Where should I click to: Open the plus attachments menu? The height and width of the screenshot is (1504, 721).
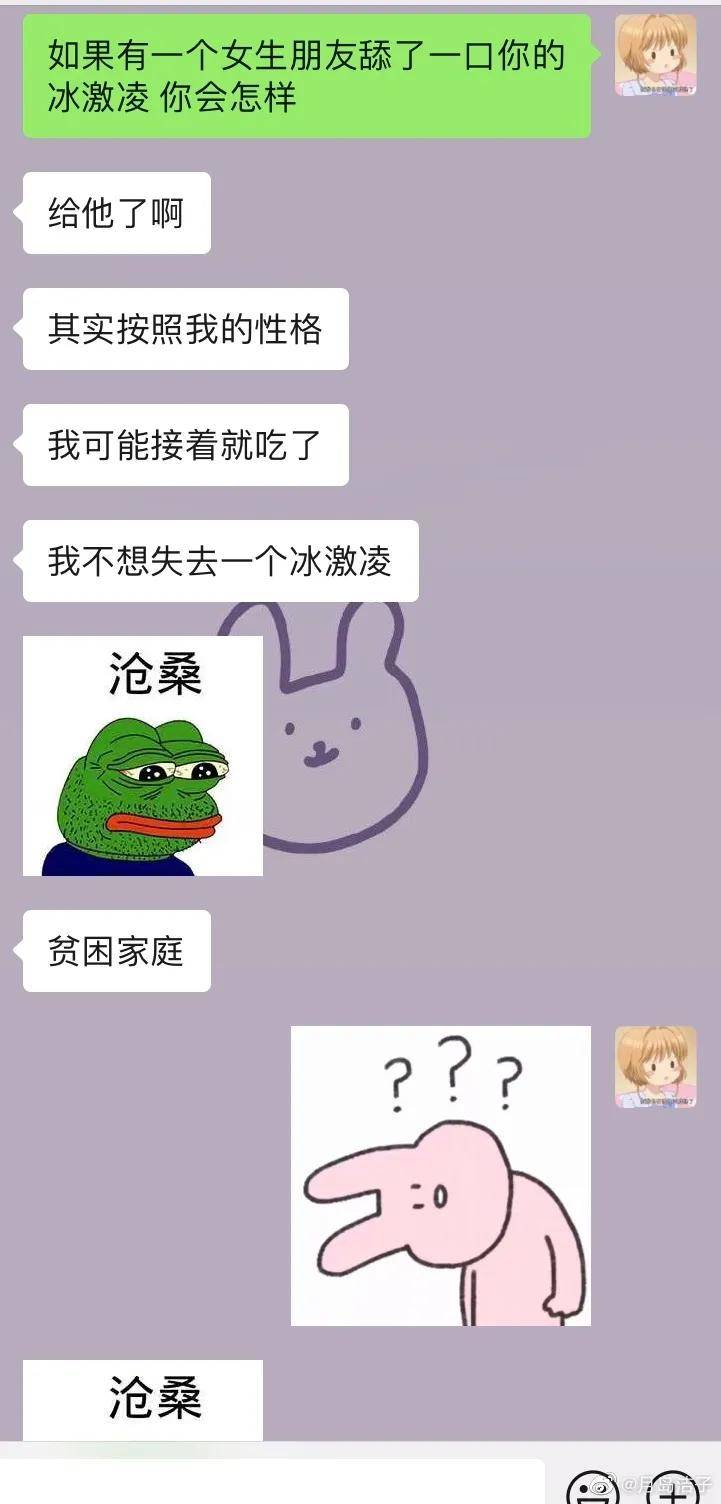(672, 1490)
